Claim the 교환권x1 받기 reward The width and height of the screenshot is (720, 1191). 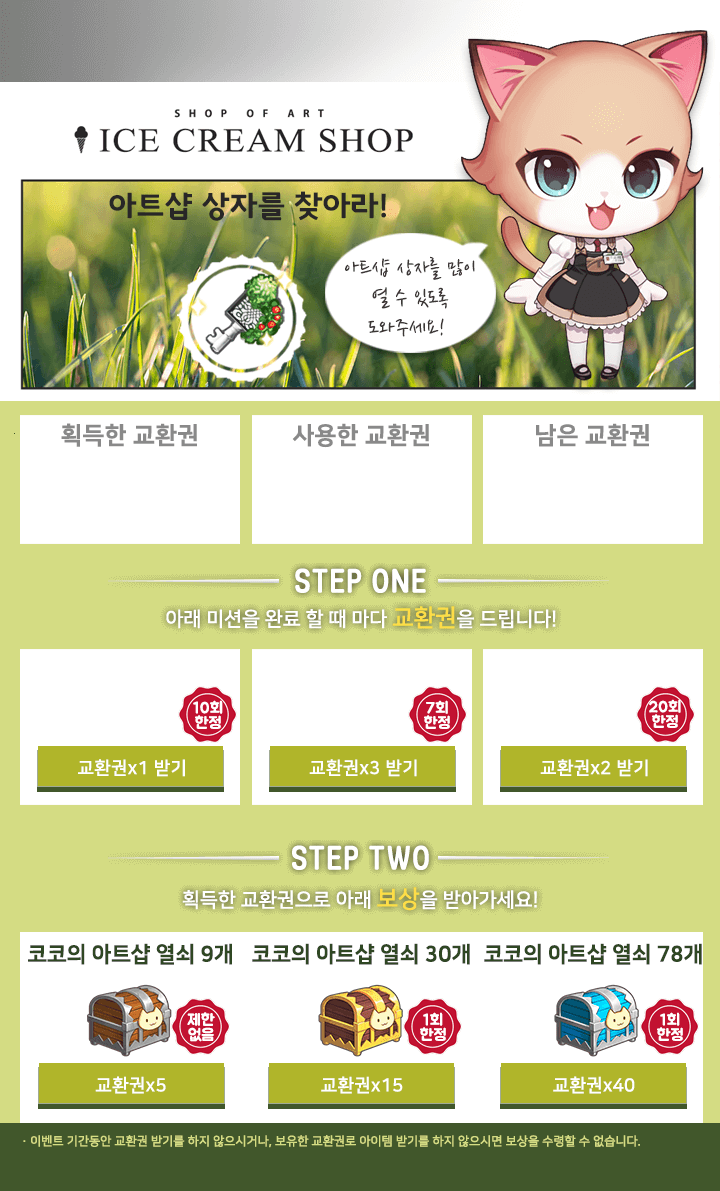131,769
